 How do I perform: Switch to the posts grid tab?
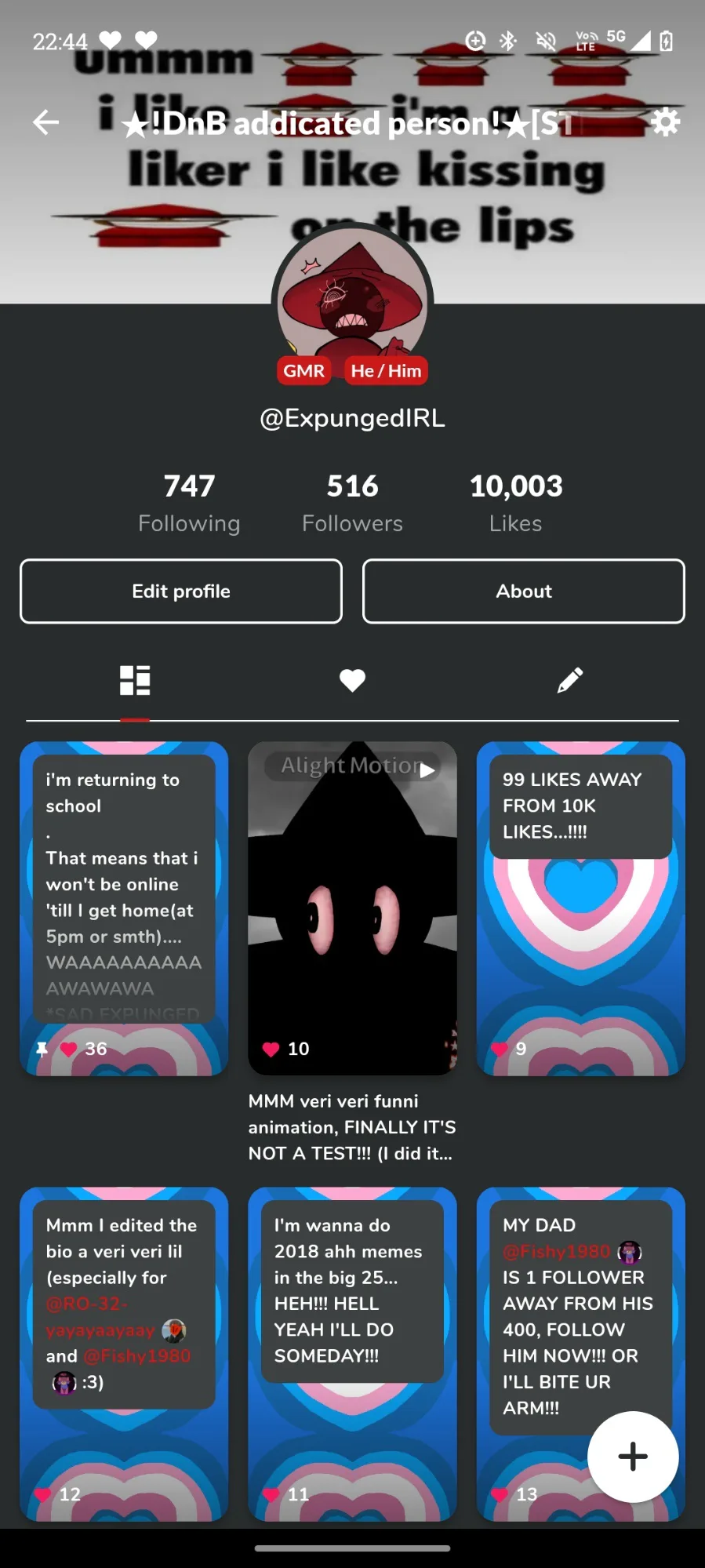[x=135, y=680]
